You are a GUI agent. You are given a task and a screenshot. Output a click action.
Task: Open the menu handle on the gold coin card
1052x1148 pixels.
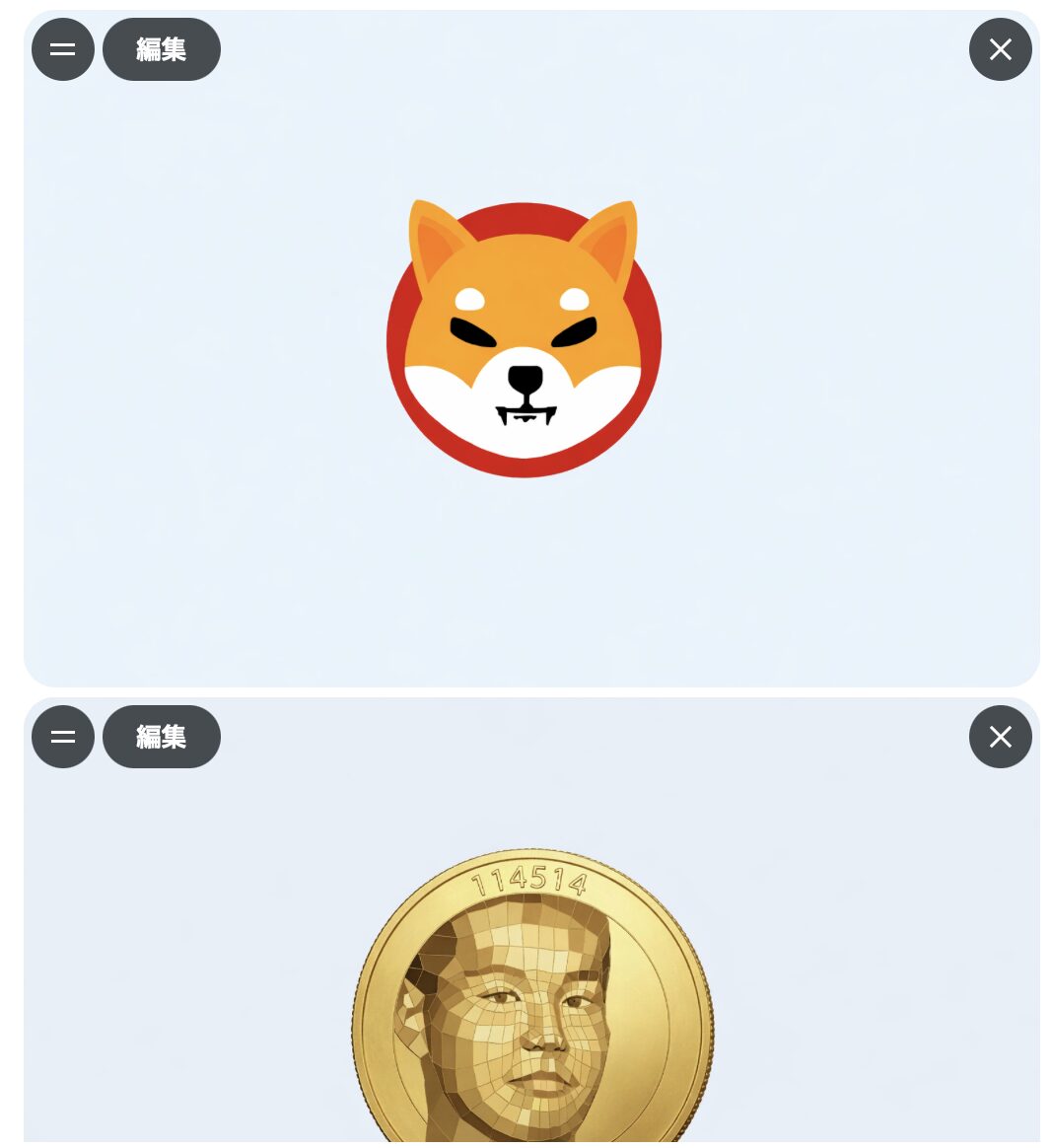[x=63, y=737]
